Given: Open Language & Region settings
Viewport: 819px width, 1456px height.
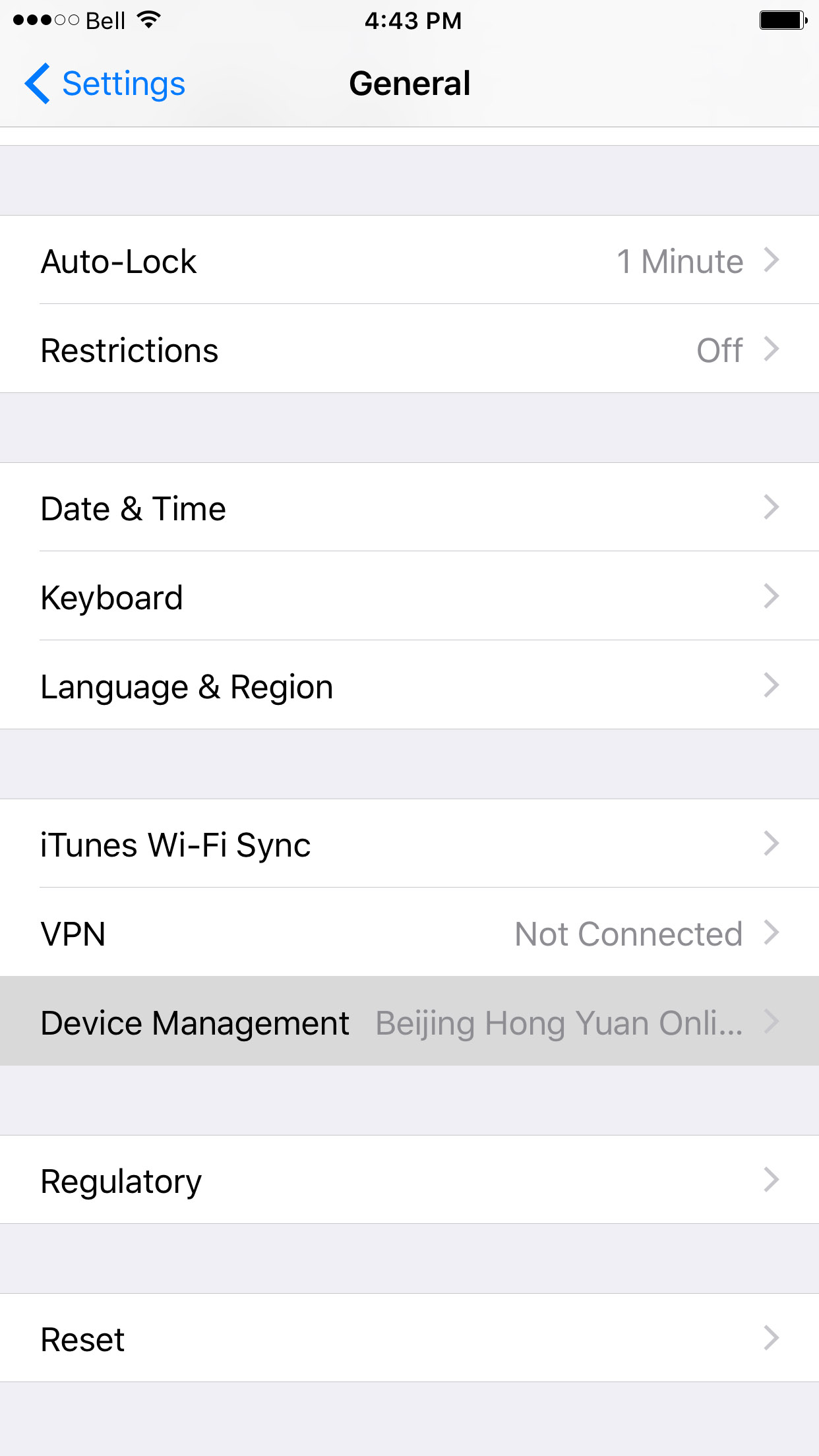Looking at the screenshot, I should pos(409,686).
